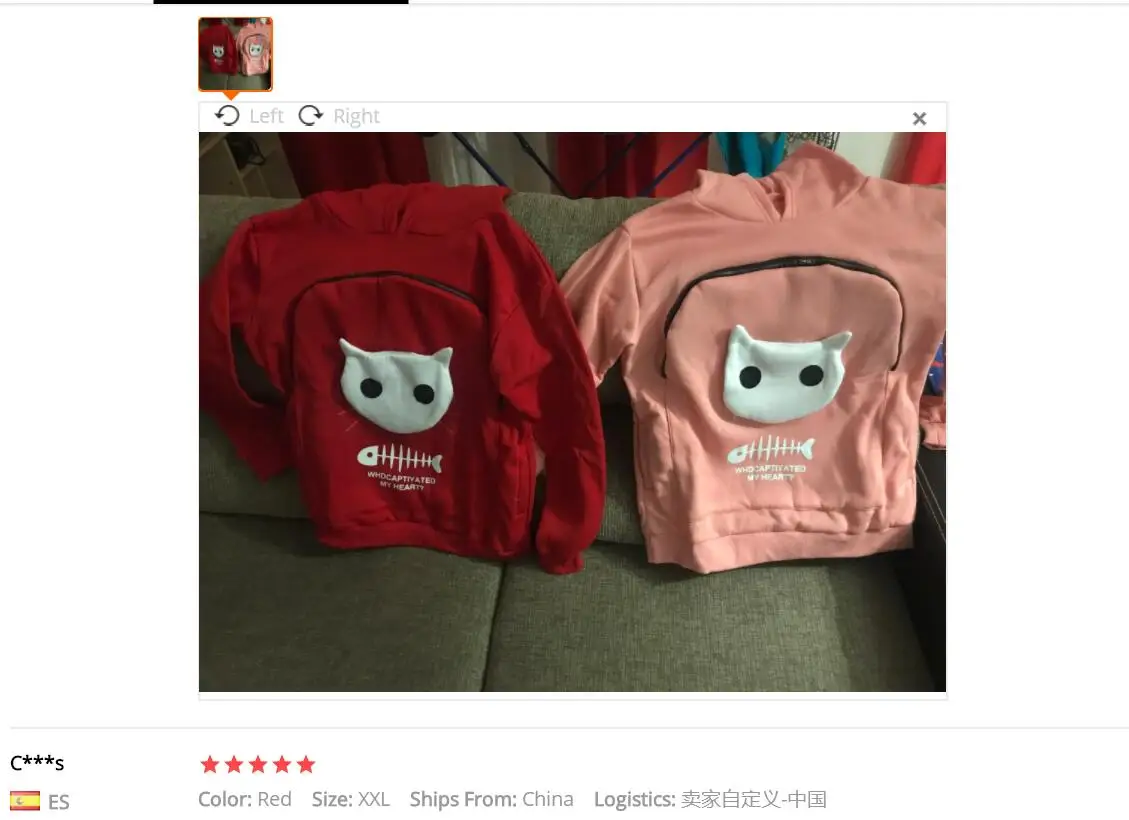Screen dimensions: 1129x820
Task: Close the enlarged review photo
Action: tap(919, 119)
